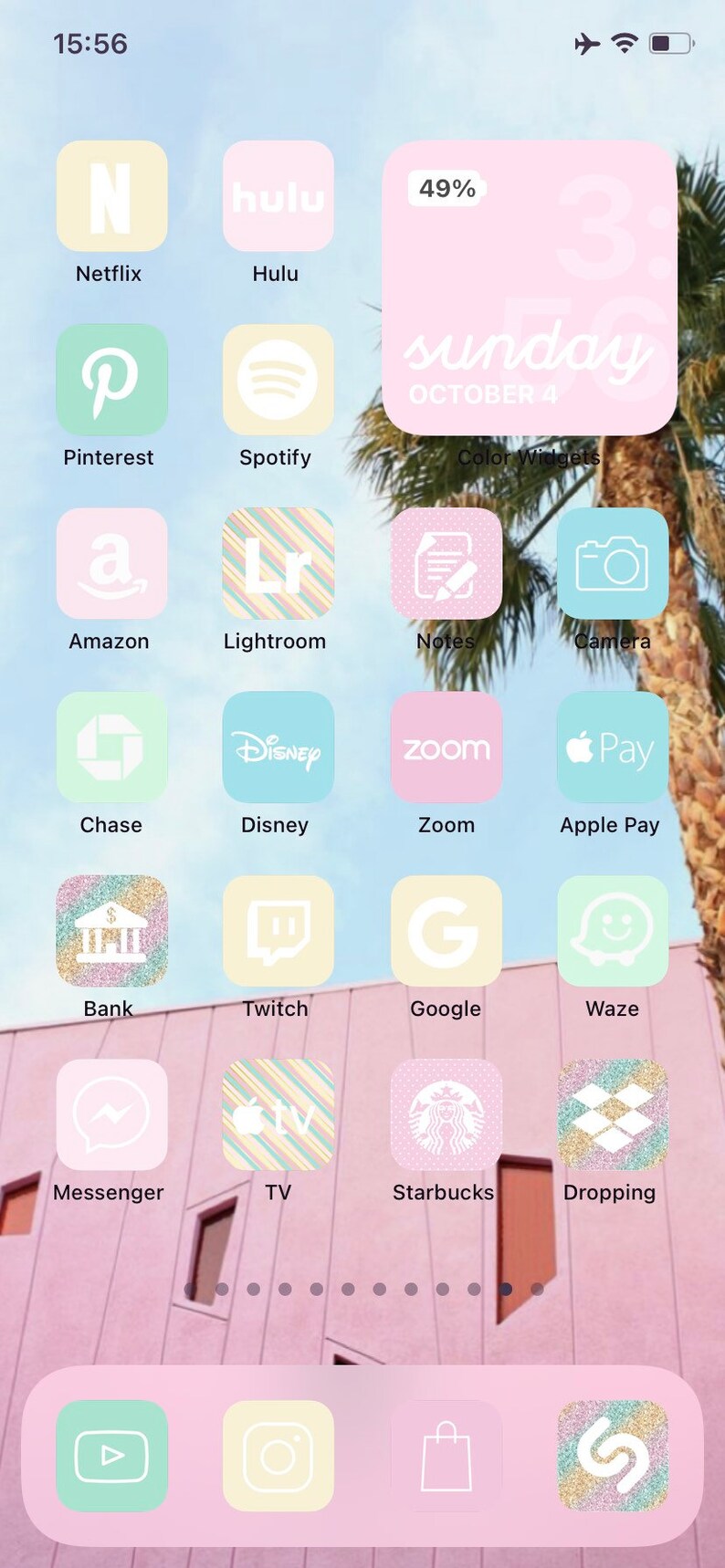
Task: Launch the Spotify app
Action: [278, 379]
